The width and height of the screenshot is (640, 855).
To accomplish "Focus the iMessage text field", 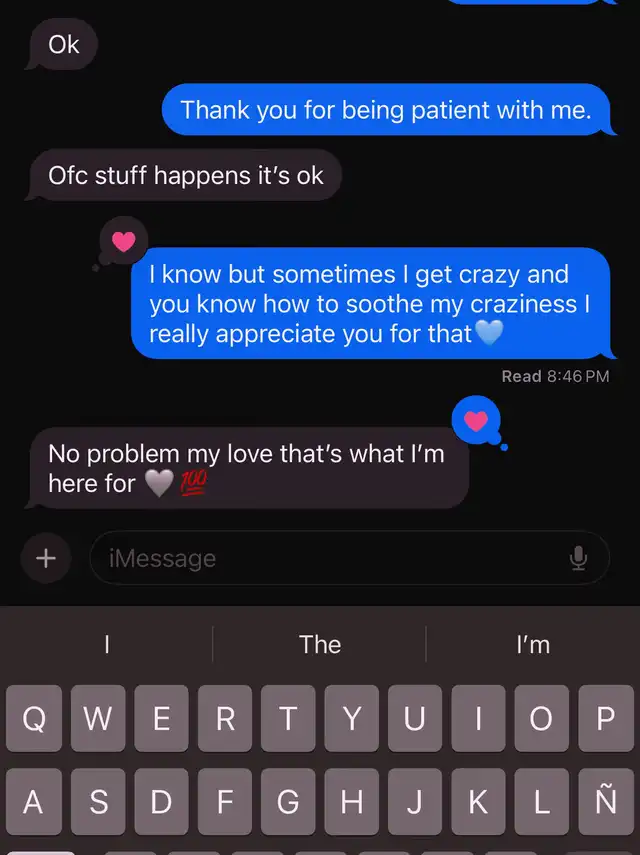I will click(330, 558).
